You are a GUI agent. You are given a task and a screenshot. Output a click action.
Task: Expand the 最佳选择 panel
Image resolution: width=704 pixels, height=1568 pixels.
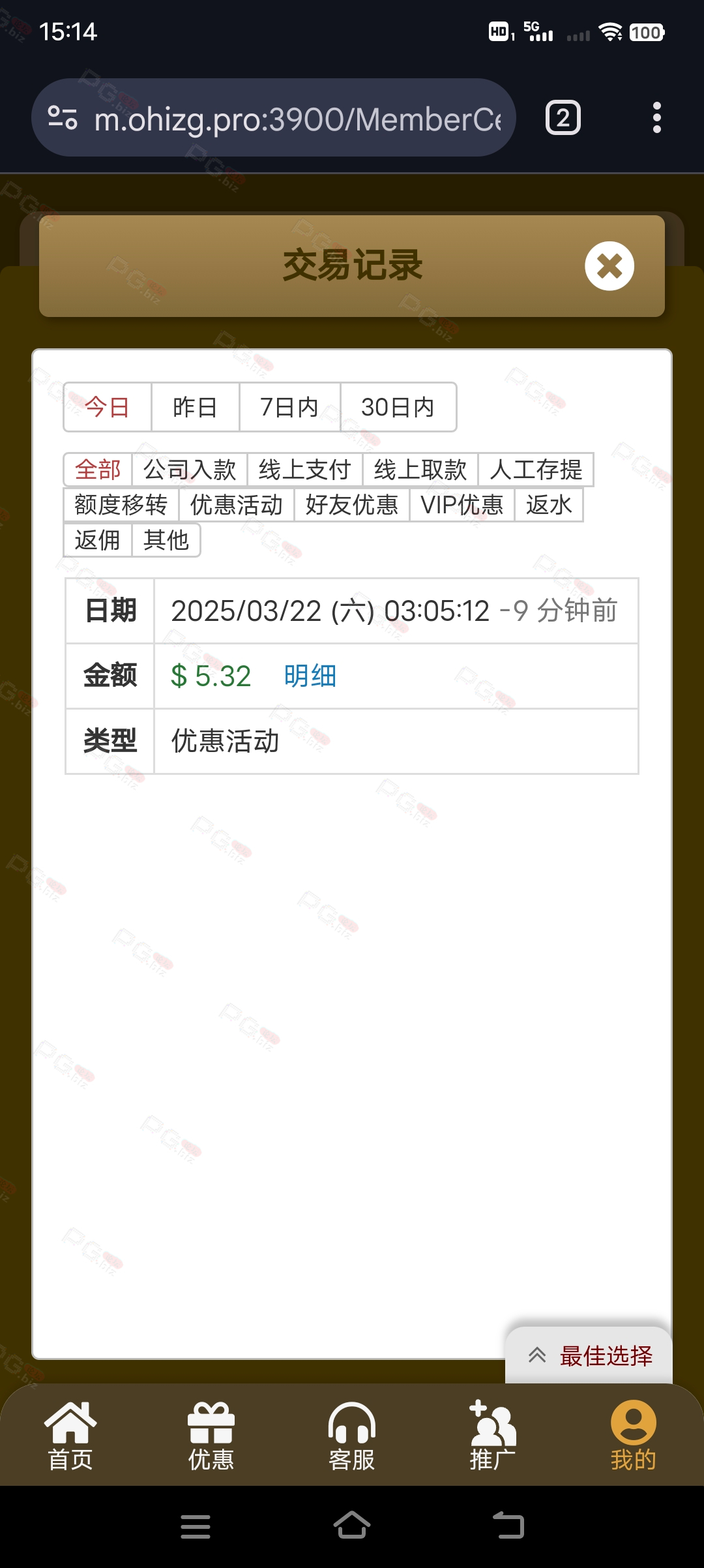click(x=589, y=1355)
